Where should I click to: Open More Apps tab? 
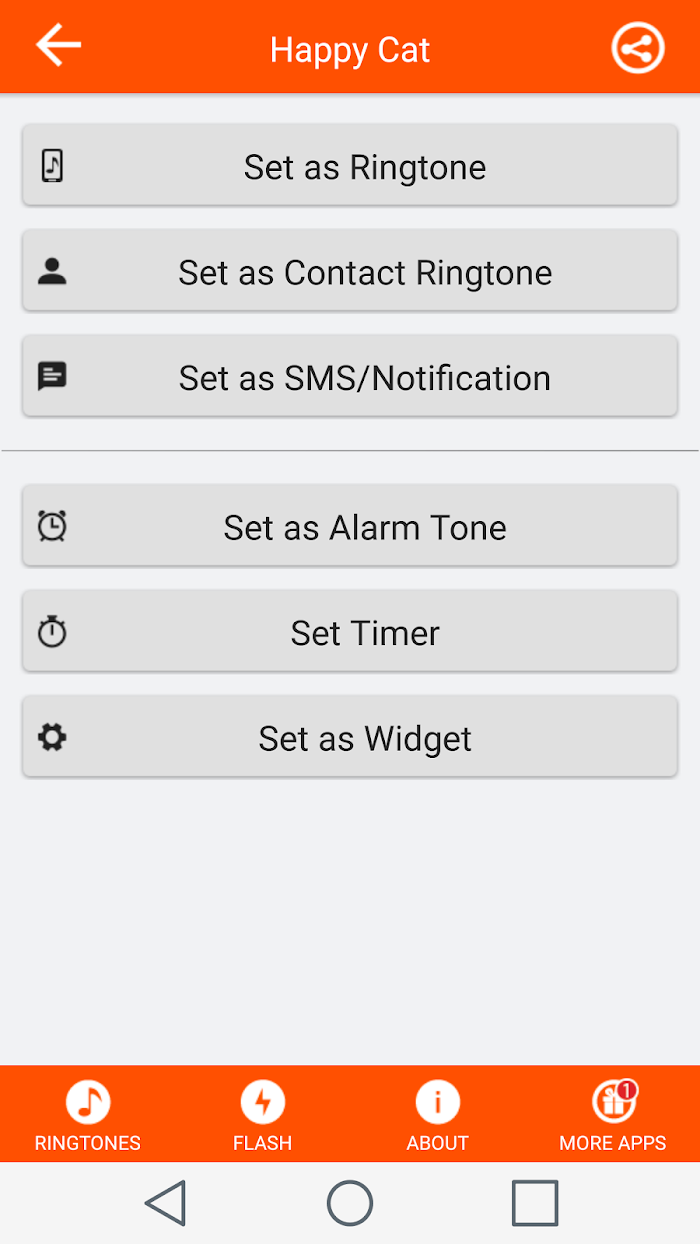[x=612, y=1115]
